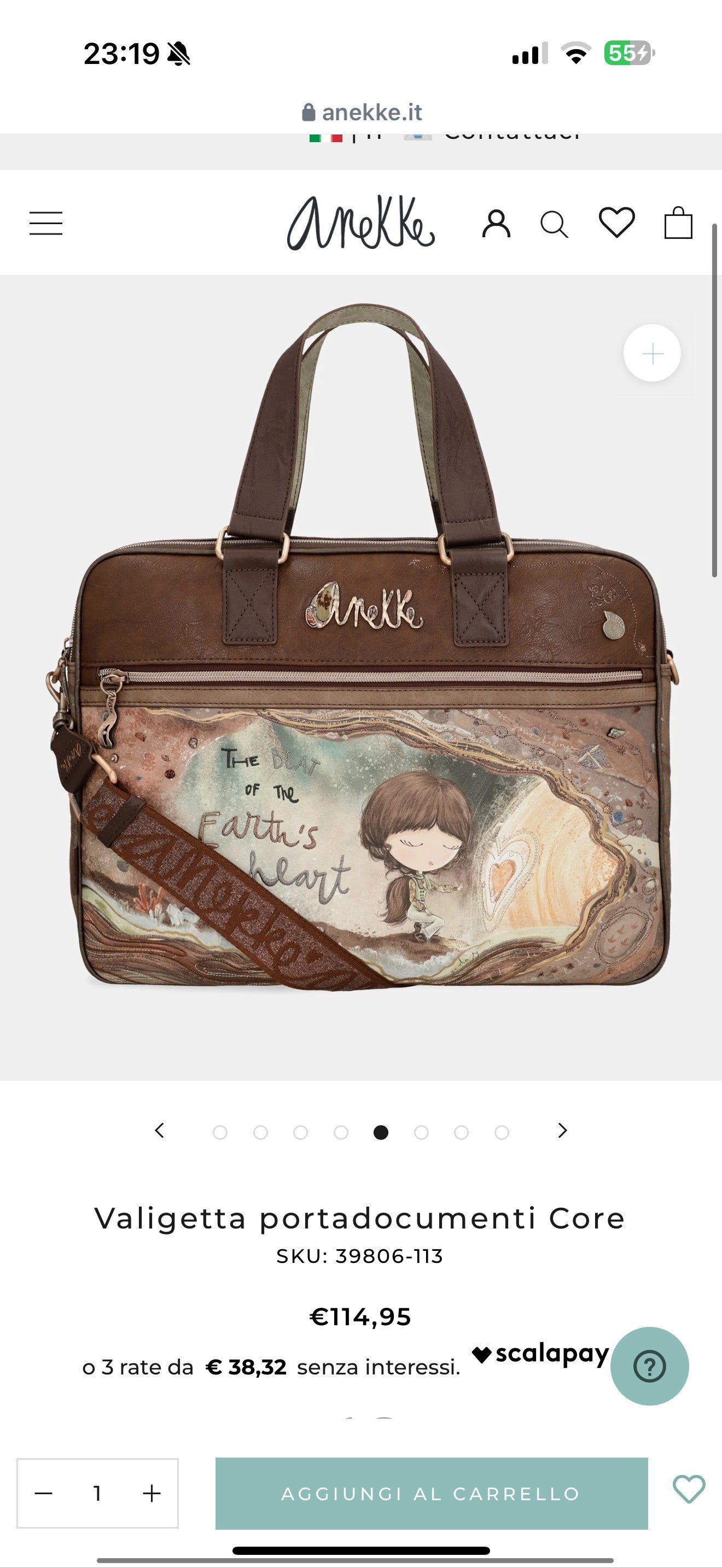Show the next product image

562,1130
